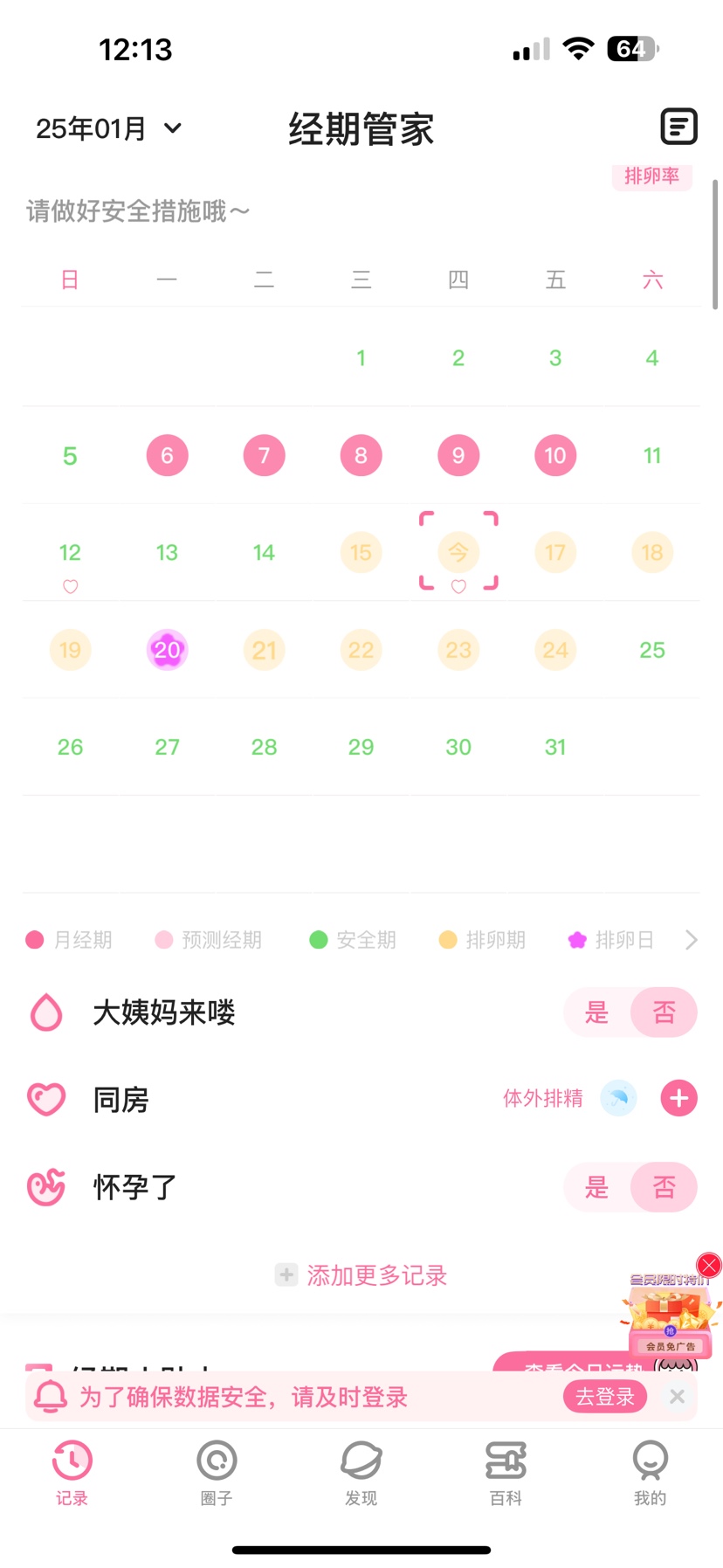723x1568 pixels.
Task: Open the 百科 tab
Action: point(506,1473)
